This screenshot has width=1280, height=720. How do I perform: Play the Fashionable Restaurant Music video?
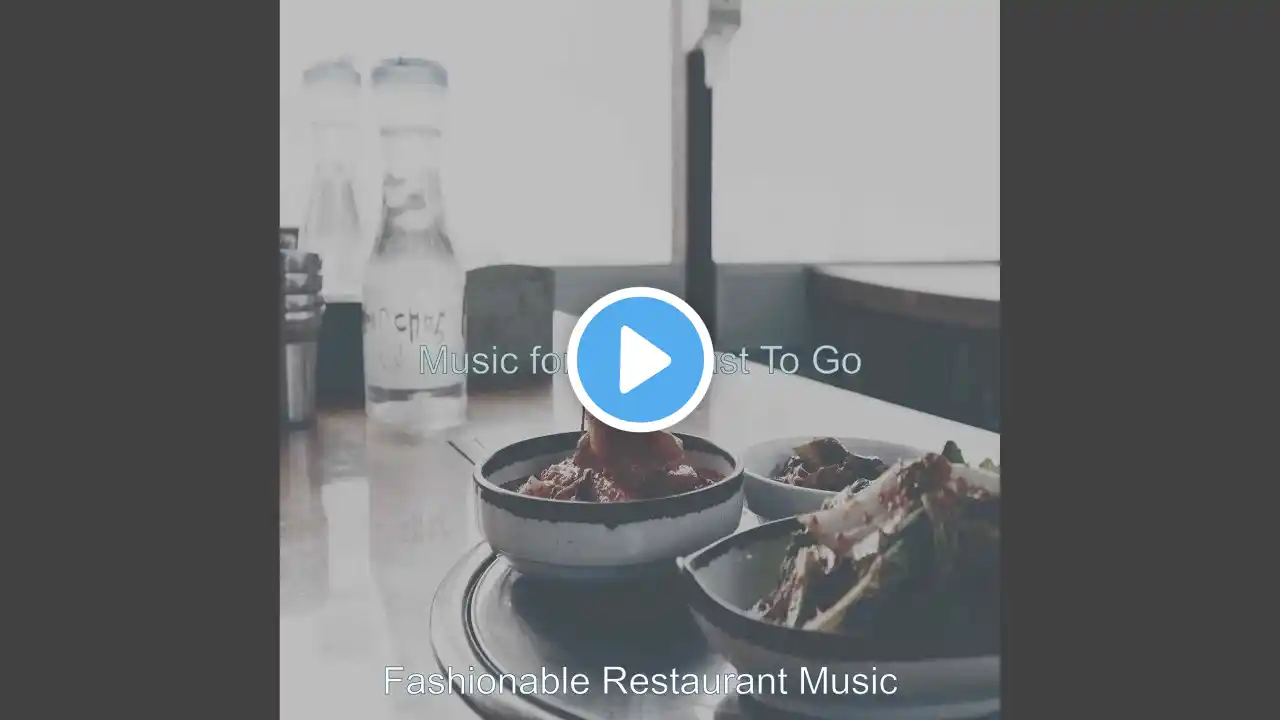pyautogui.click(x=640, y=360)
